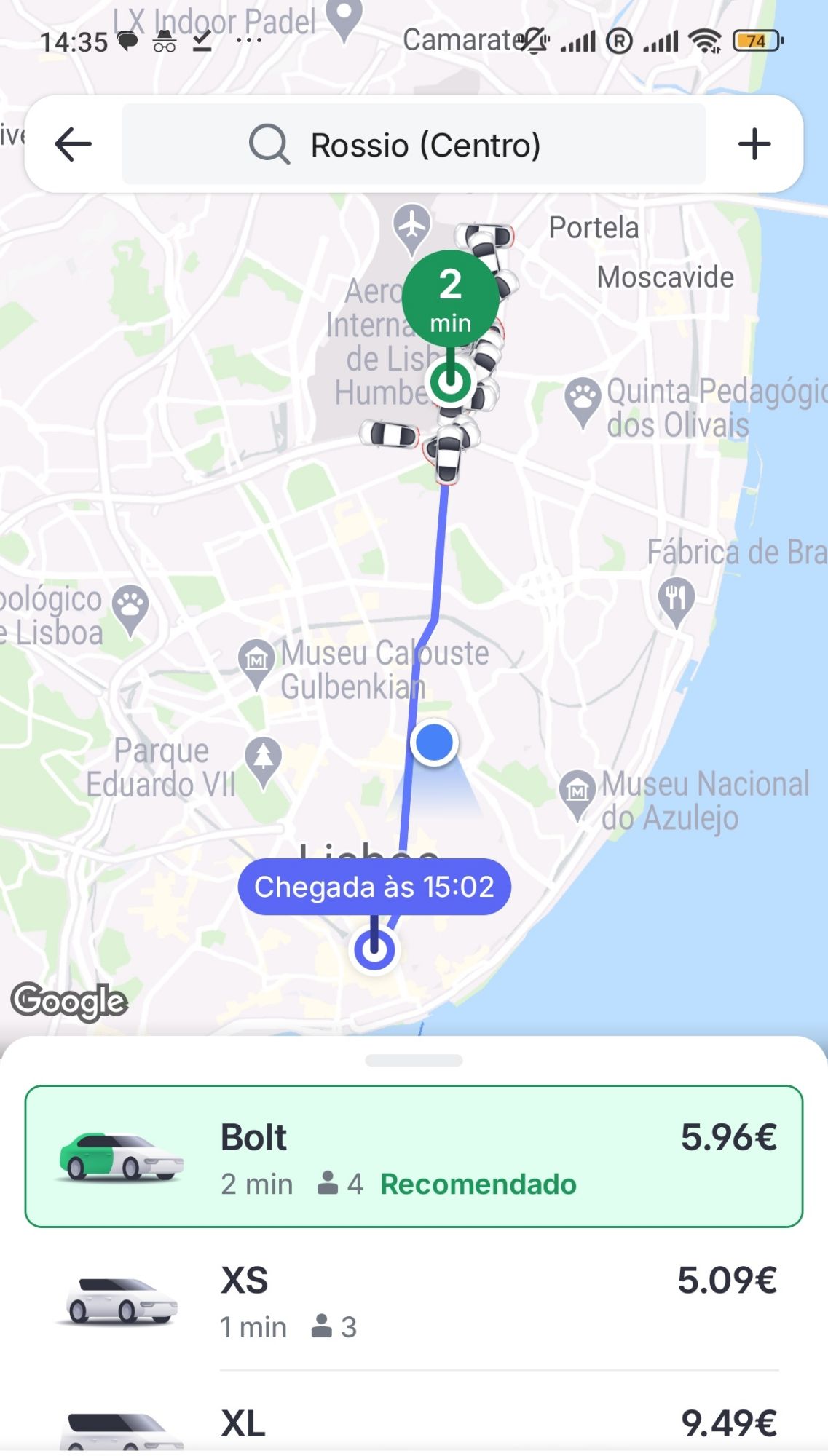The image size is (828, 1456).
Task: Tap the Google logo on the map
Action: point(69,1002)
